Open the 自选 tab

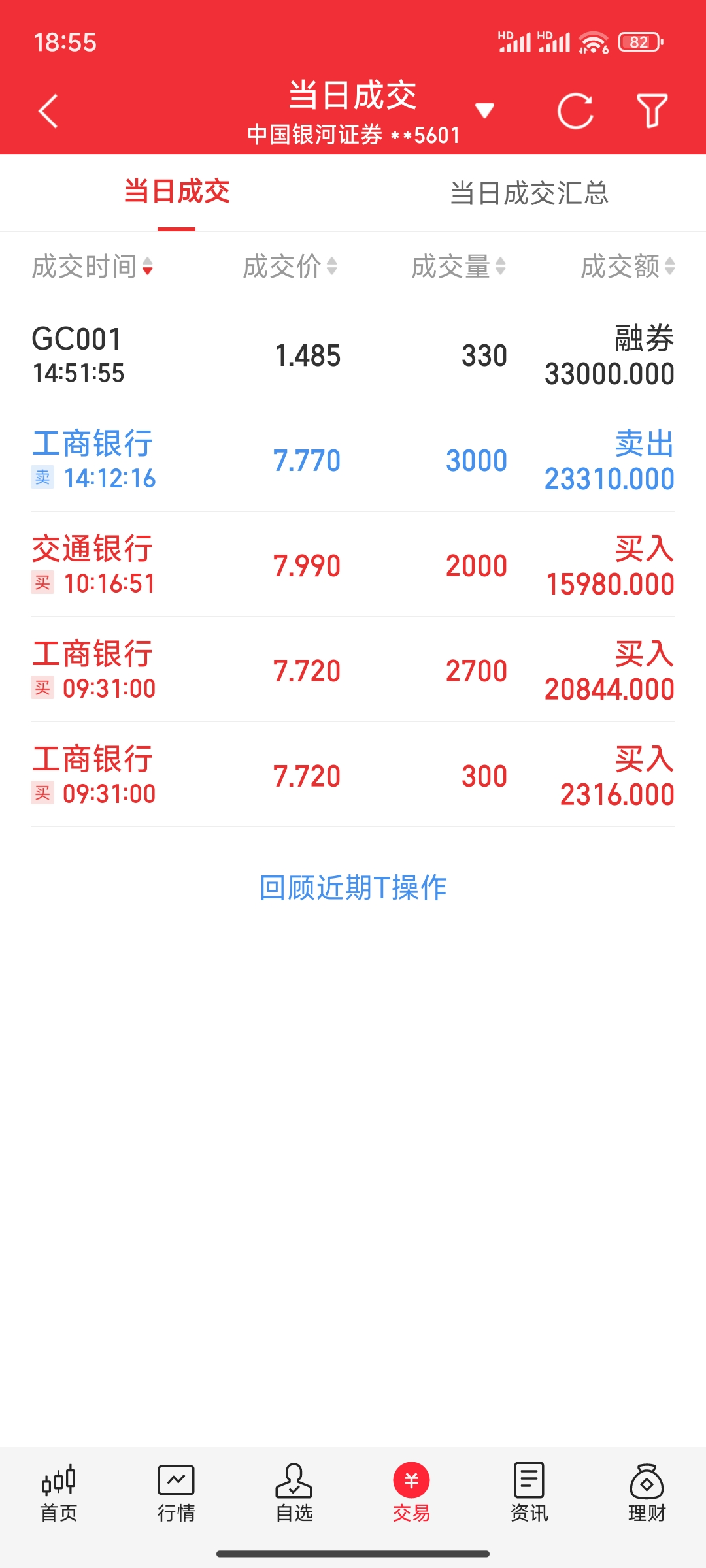pyautogui.click(x=294, y=1494)
